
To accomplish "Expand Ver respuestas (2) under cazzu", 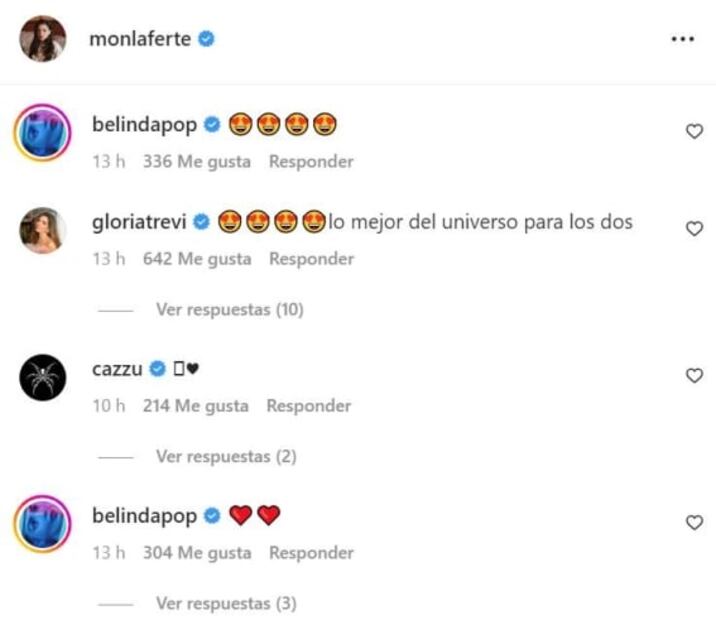I will (x=226, y=457).
